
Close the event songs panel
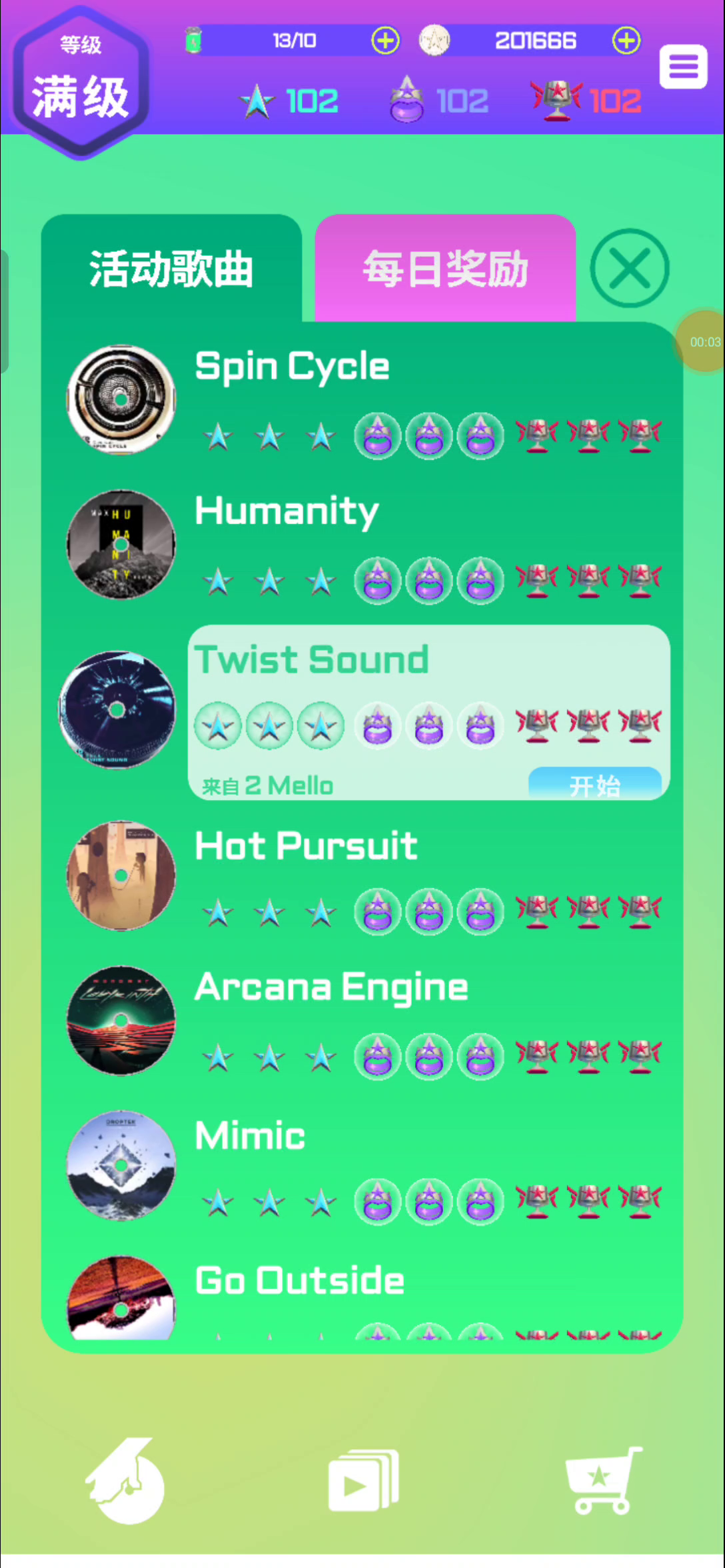click(629, 268)
